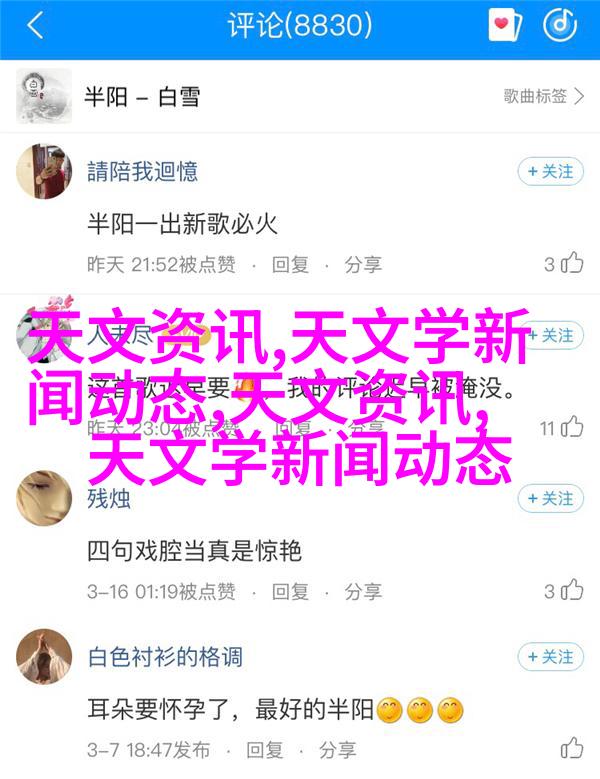Follow user 請陪我迴憶
This screenshot has height=779, width=600.
coord(550,172)
